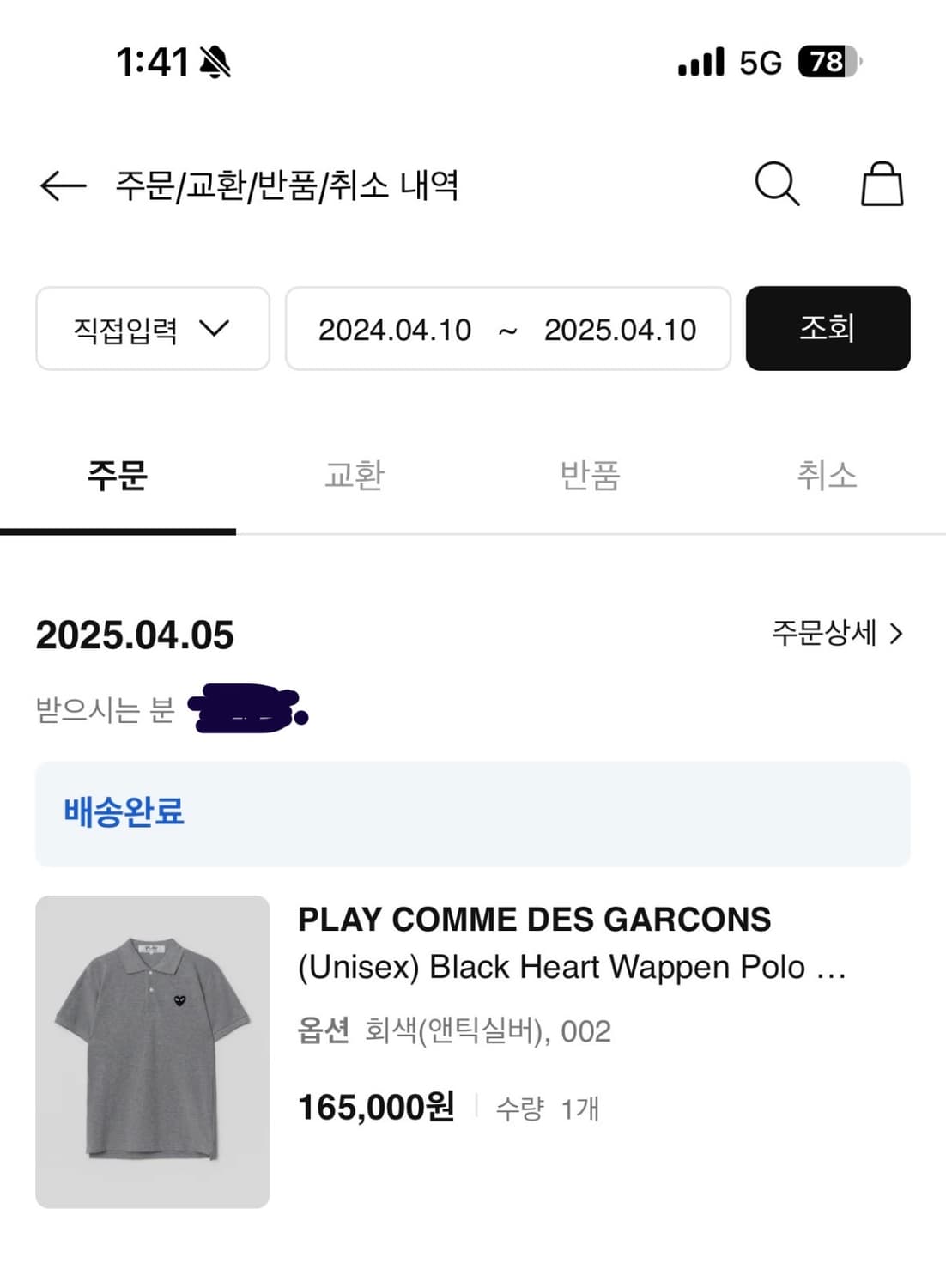946x1288 pixels.
Task: Open the shopping cart icon
Action: tap(879, 183)
